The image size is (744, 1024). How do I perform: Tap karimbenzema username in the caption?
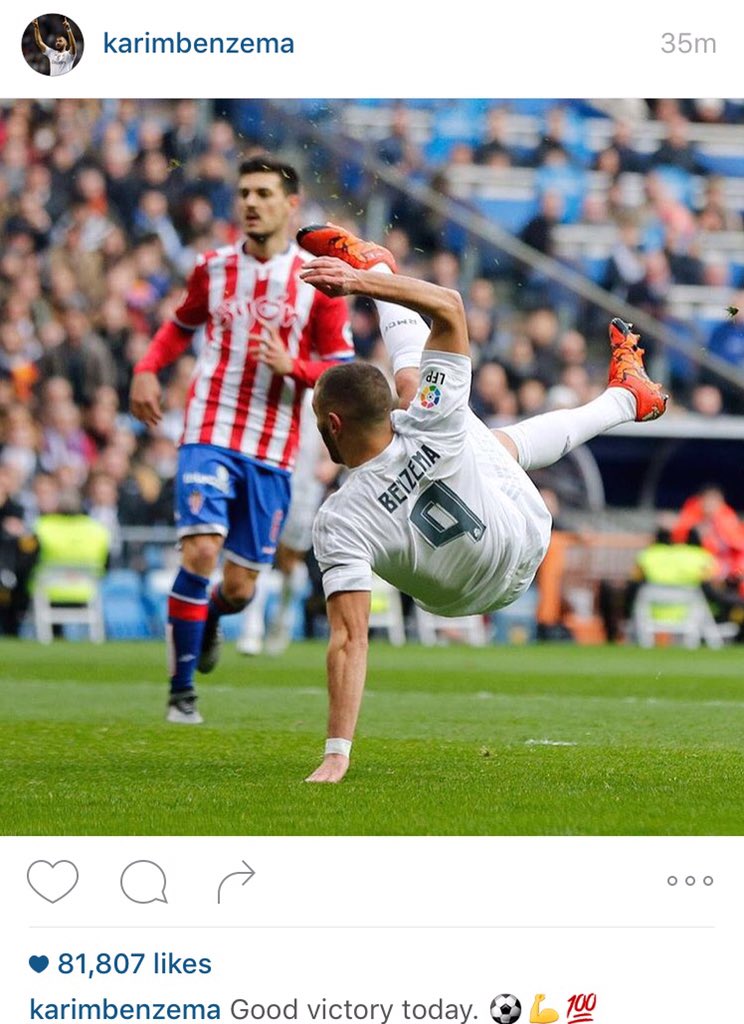125,1009
